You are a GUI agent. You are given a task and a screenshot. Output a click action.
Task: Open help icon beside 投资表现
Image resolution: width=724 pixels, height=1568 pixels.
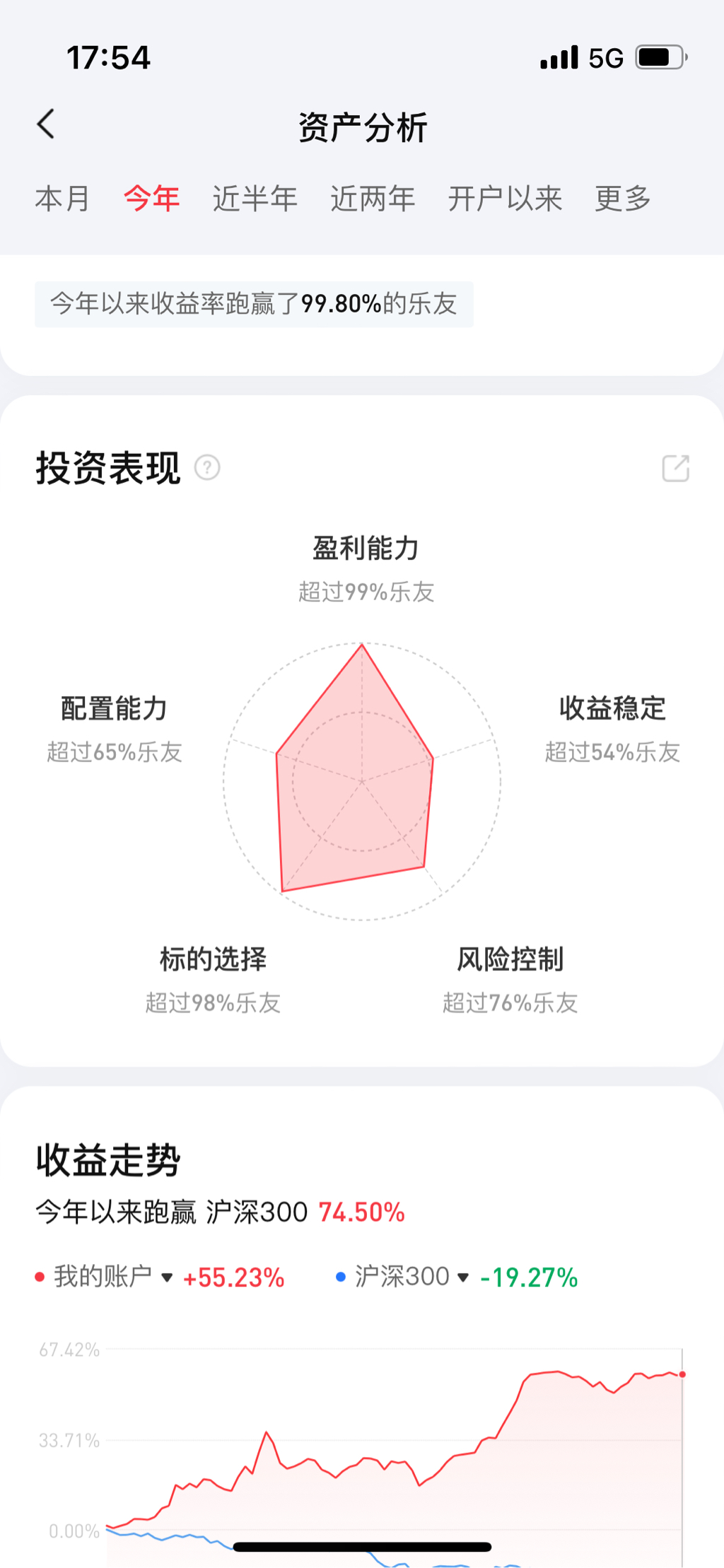click(207, 467)
